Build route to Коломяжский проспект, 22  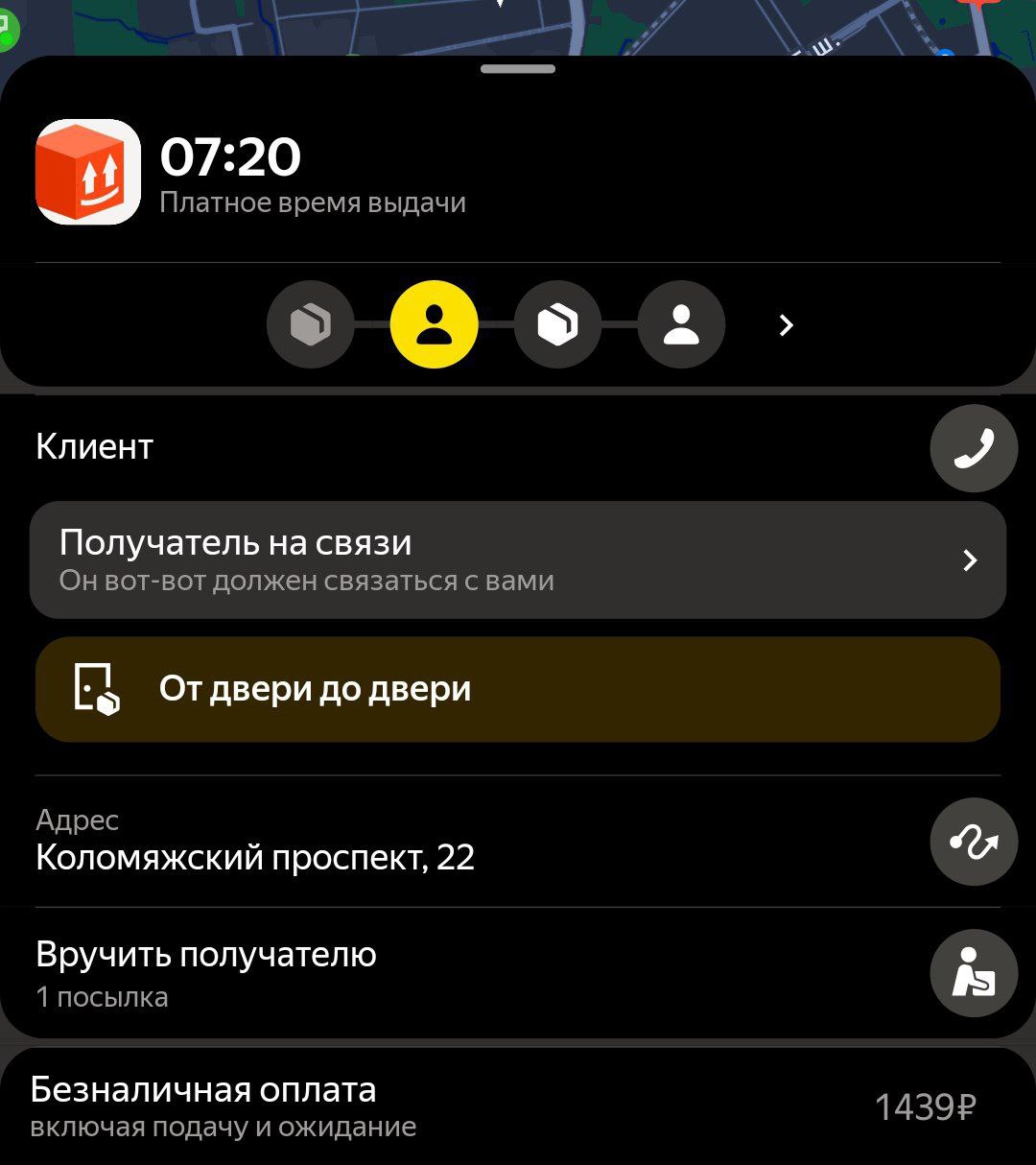[974, 842]
